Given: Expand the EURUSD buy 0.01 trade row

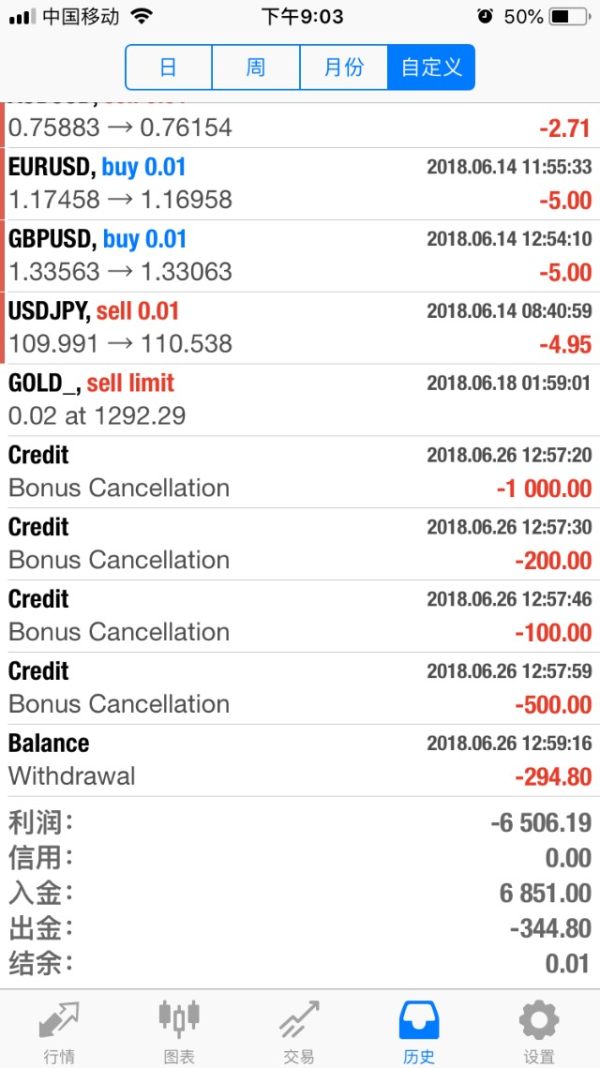Looking at the screenshot, I should click(300, 184).
